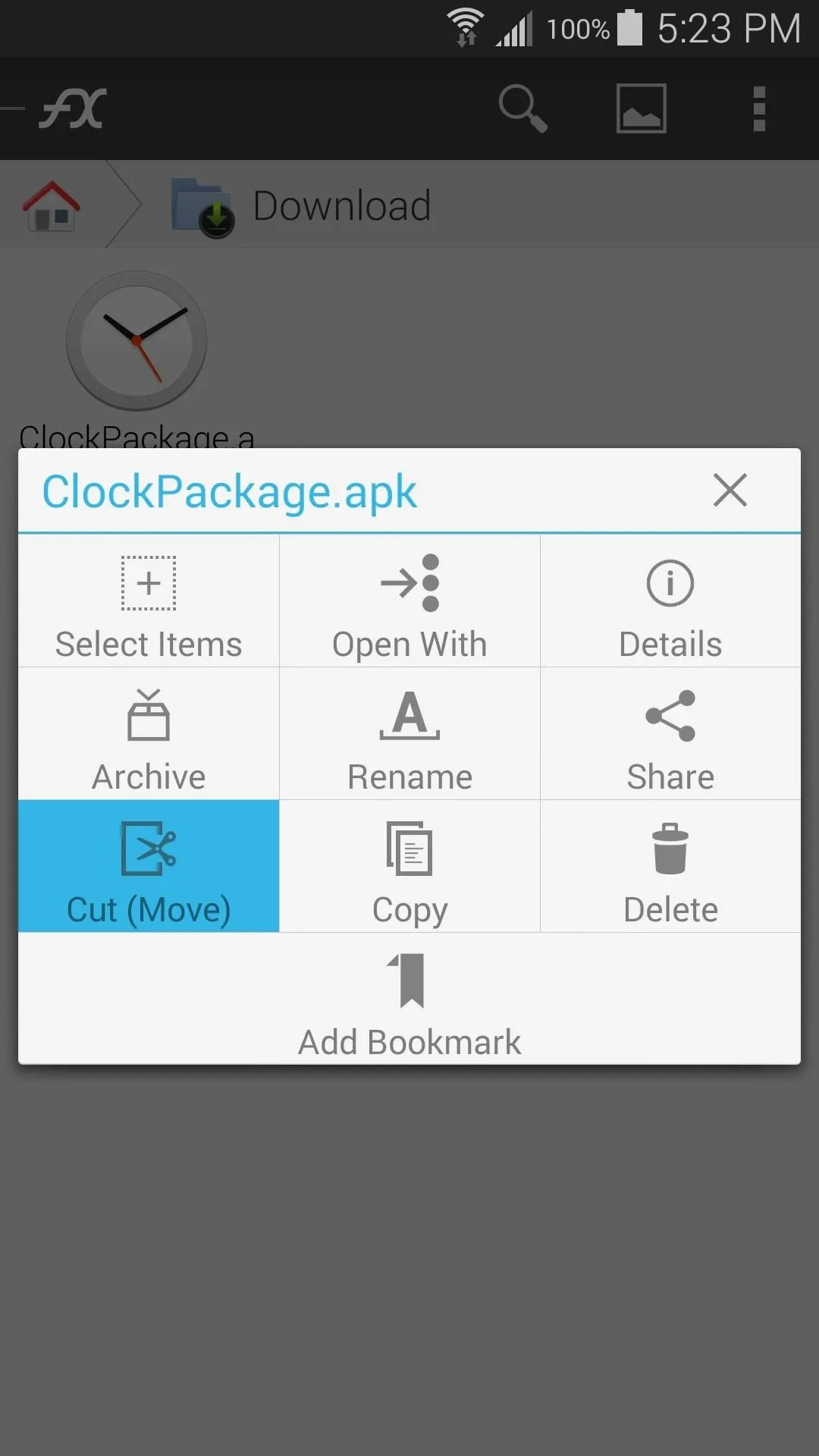Tap Open With for this file
819x1456 pixels.
click(x=409, y=601)
